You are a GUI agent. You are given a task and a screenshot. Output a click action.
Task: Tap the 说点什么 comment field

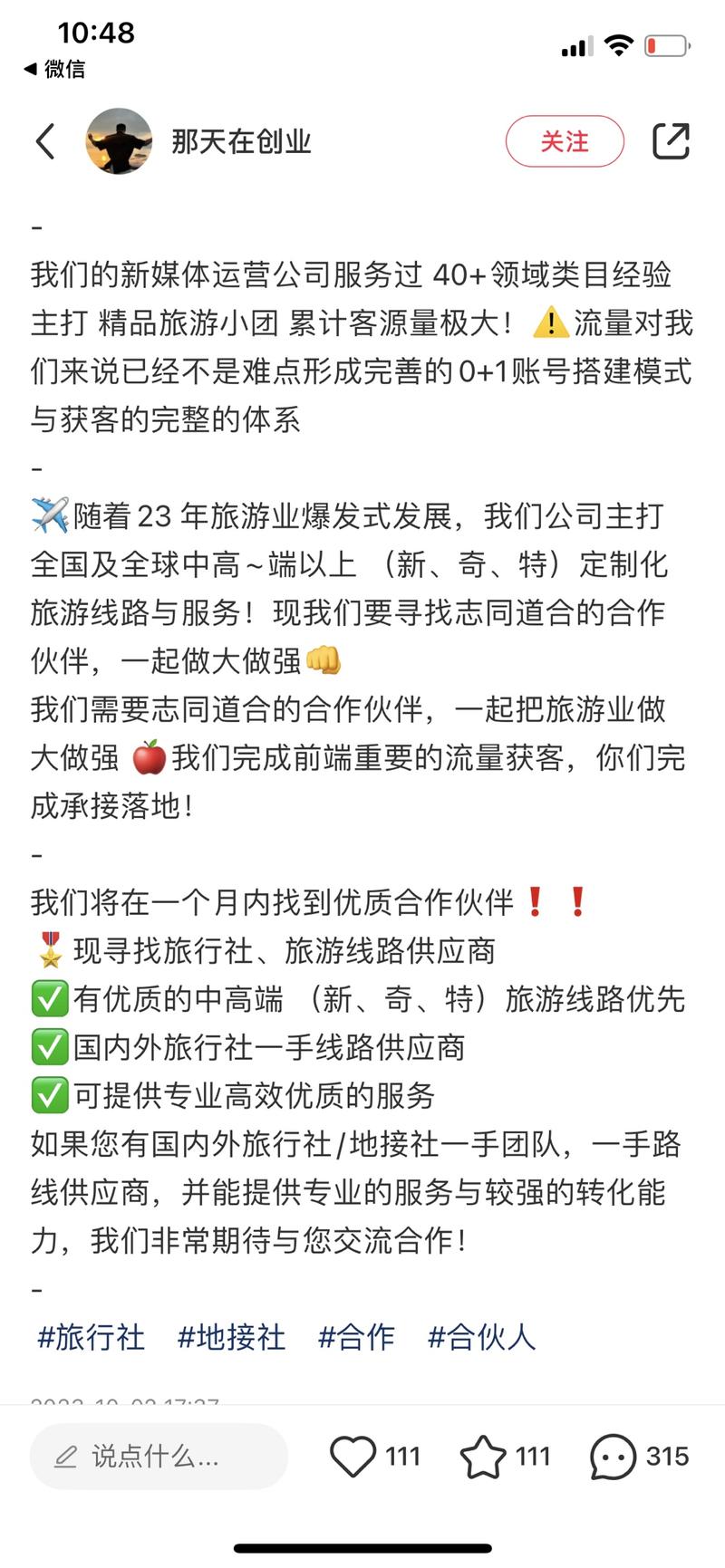(x=159, y=1457)
